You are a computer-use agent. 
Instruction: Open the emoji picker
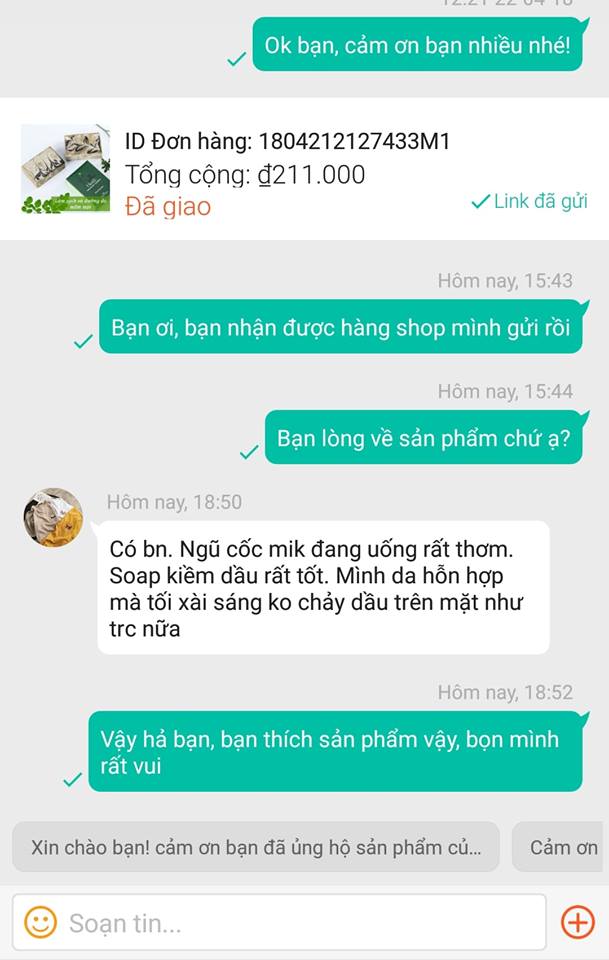[x=40, y=922]
